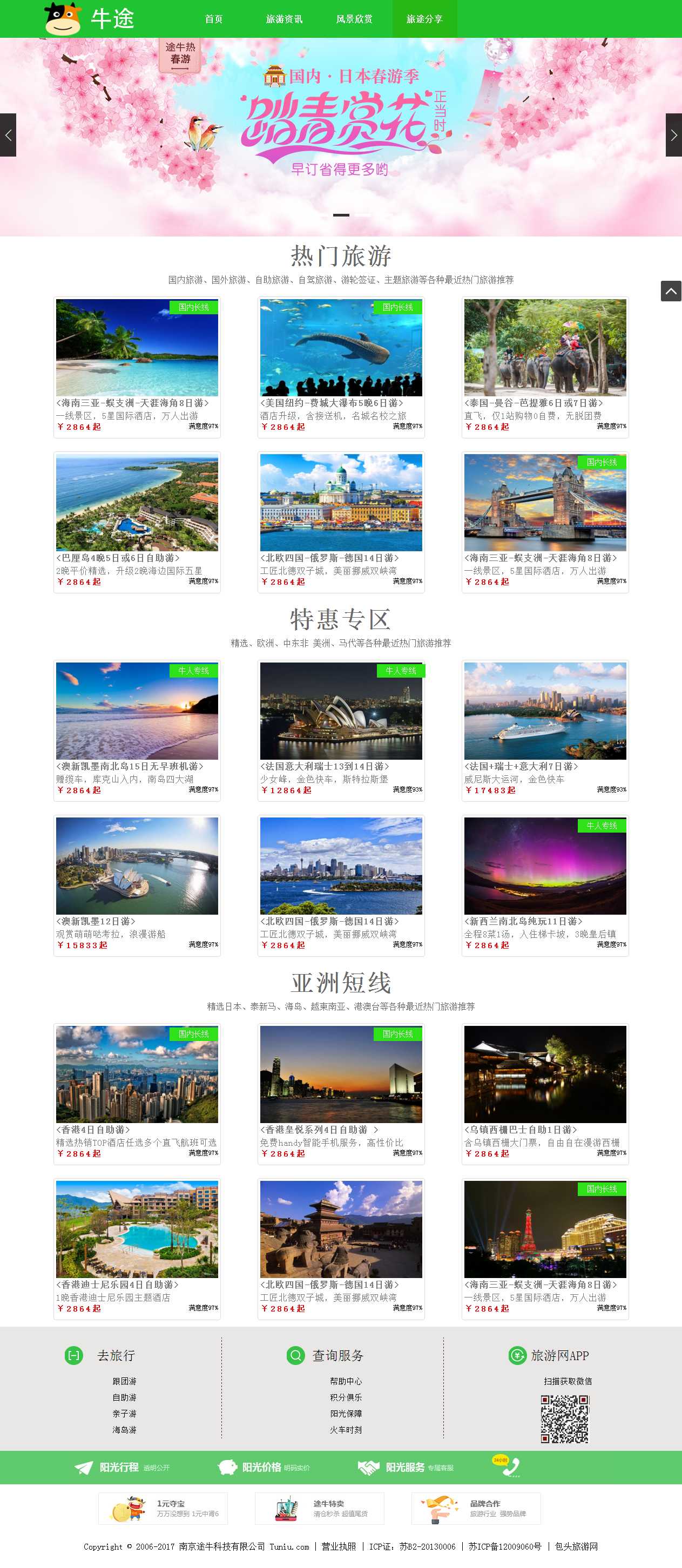Open the 巴厘岛4晚5日或6日自助游 card

137,522
